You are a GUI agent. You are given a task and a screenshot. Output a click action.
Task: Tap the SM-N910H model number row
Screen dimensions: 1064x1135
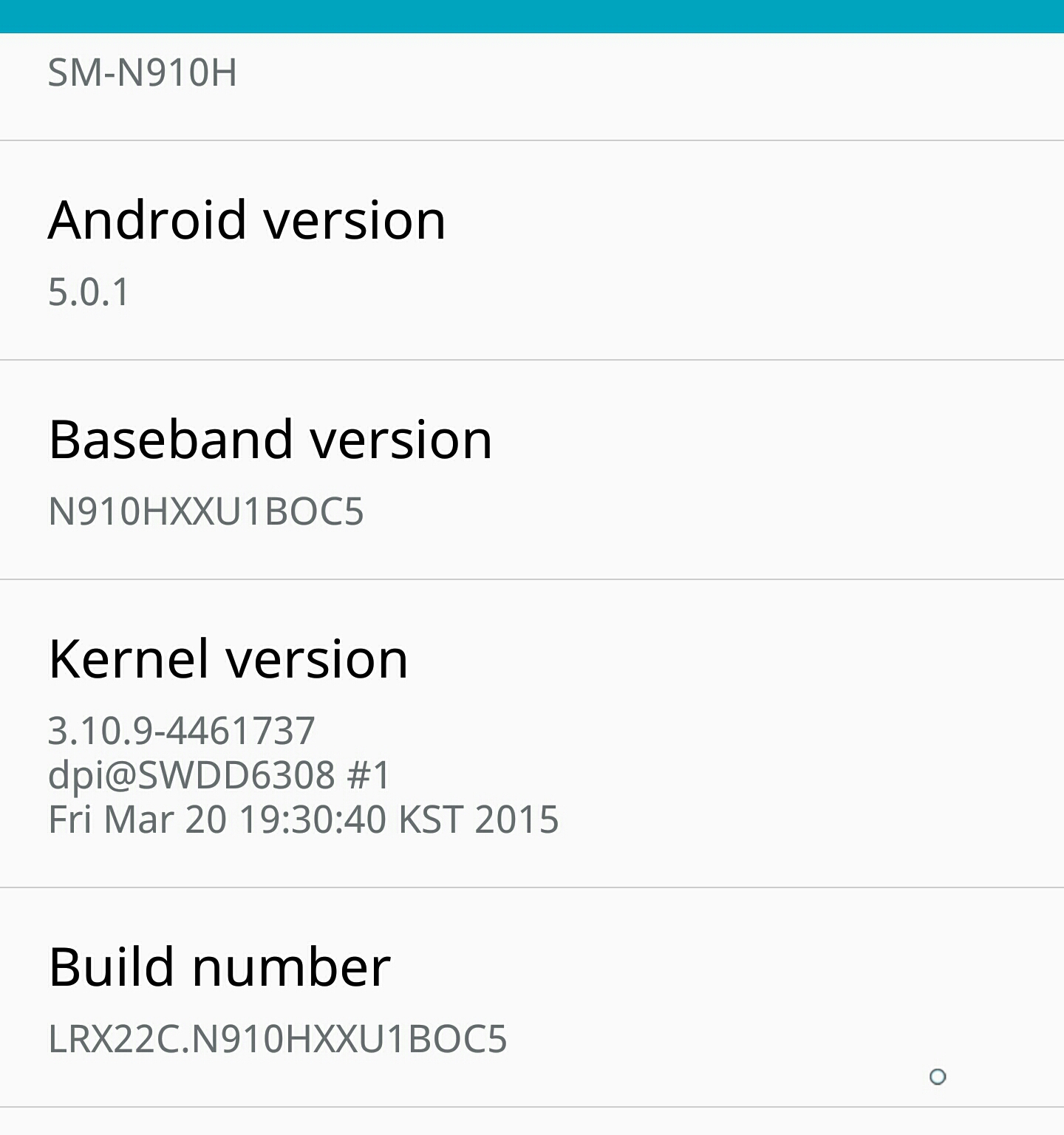pos(532,85)
